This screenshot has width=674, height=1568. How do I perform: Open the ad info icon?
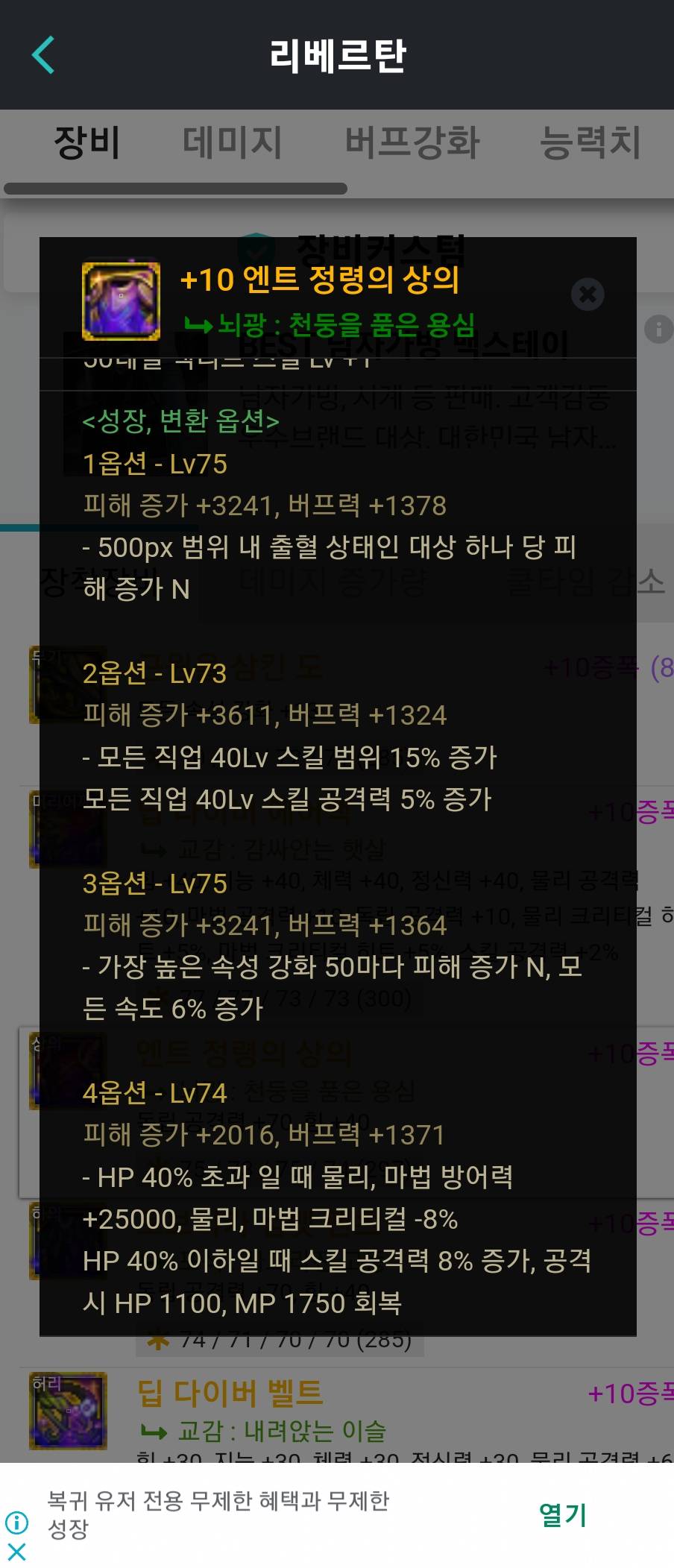pos(16,1522)
